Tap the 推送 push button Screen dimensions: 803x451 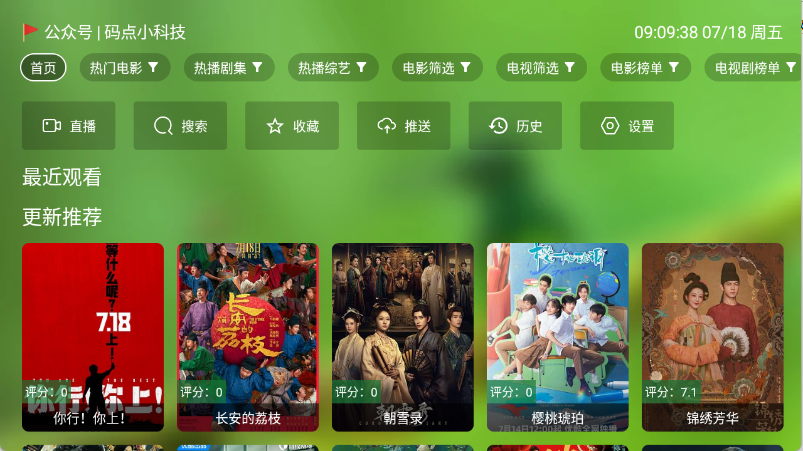(x=403, y=126)
